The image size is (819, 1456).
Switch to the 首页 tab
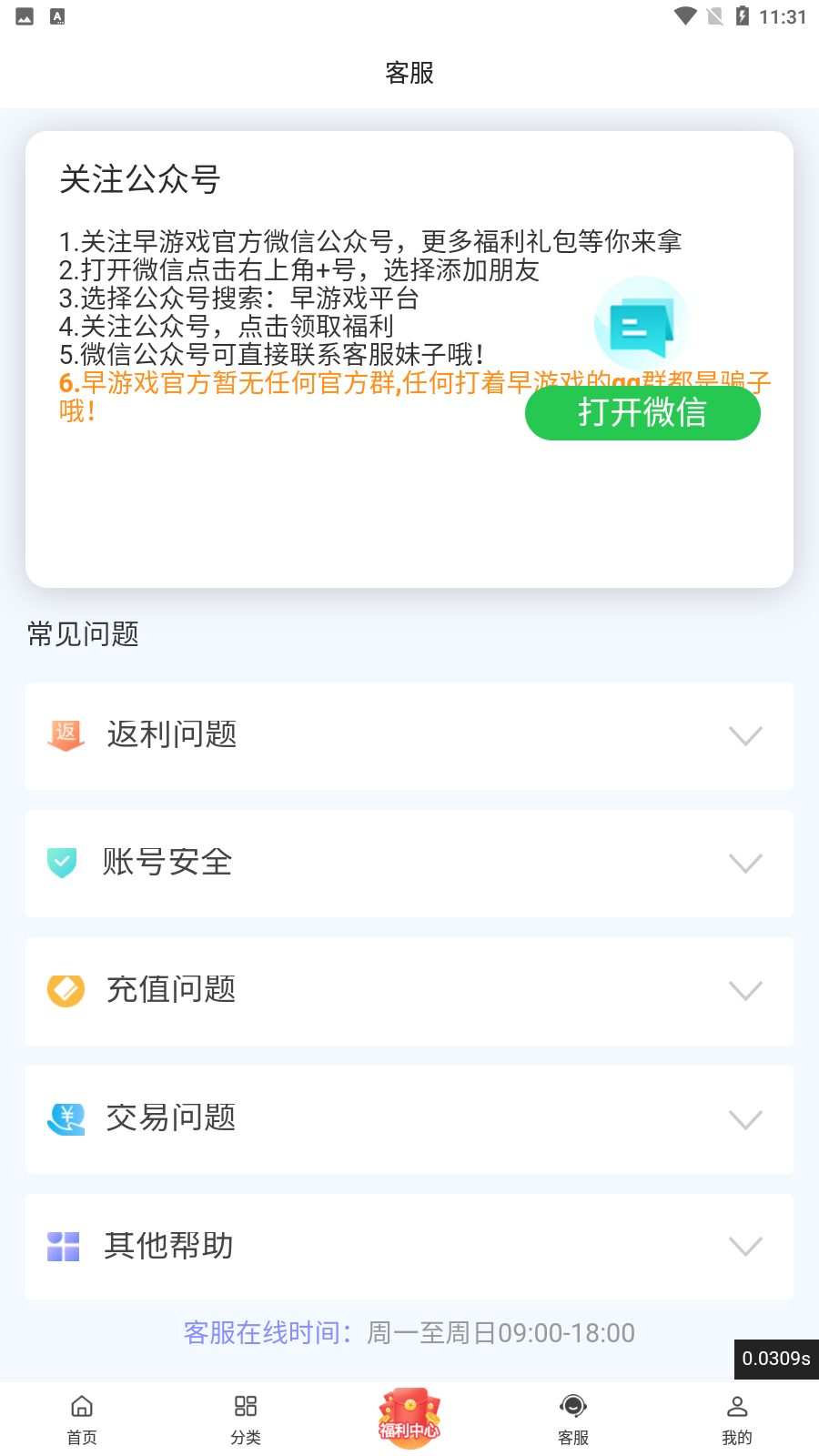[x=82, y=1420]
